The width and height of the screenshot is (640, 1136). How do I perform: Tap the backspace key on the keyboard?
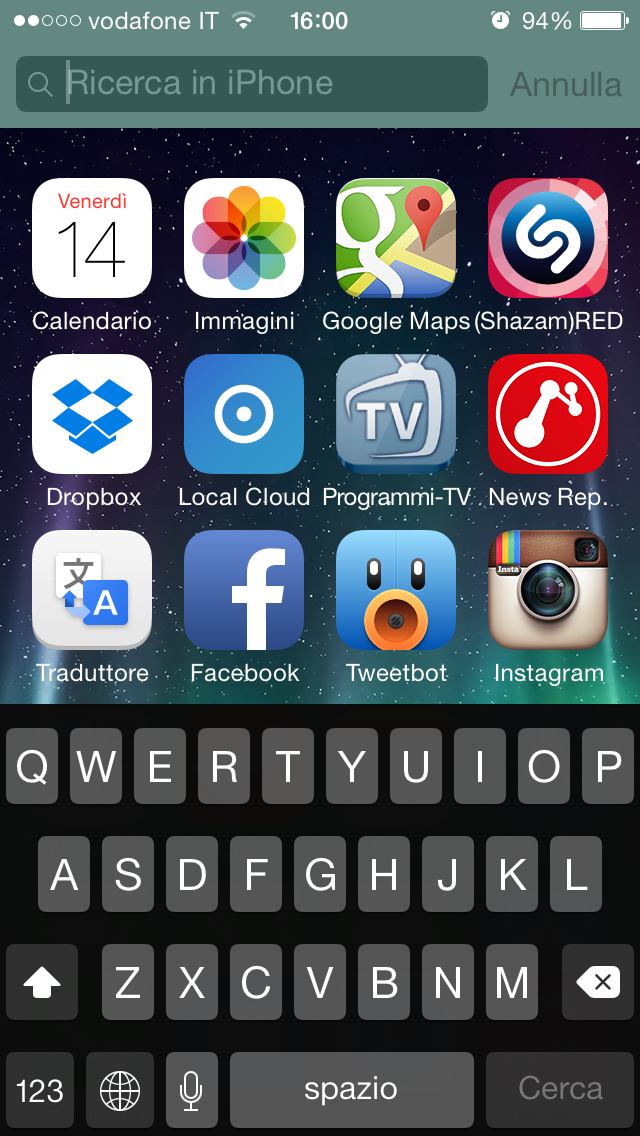pos(598,983)
